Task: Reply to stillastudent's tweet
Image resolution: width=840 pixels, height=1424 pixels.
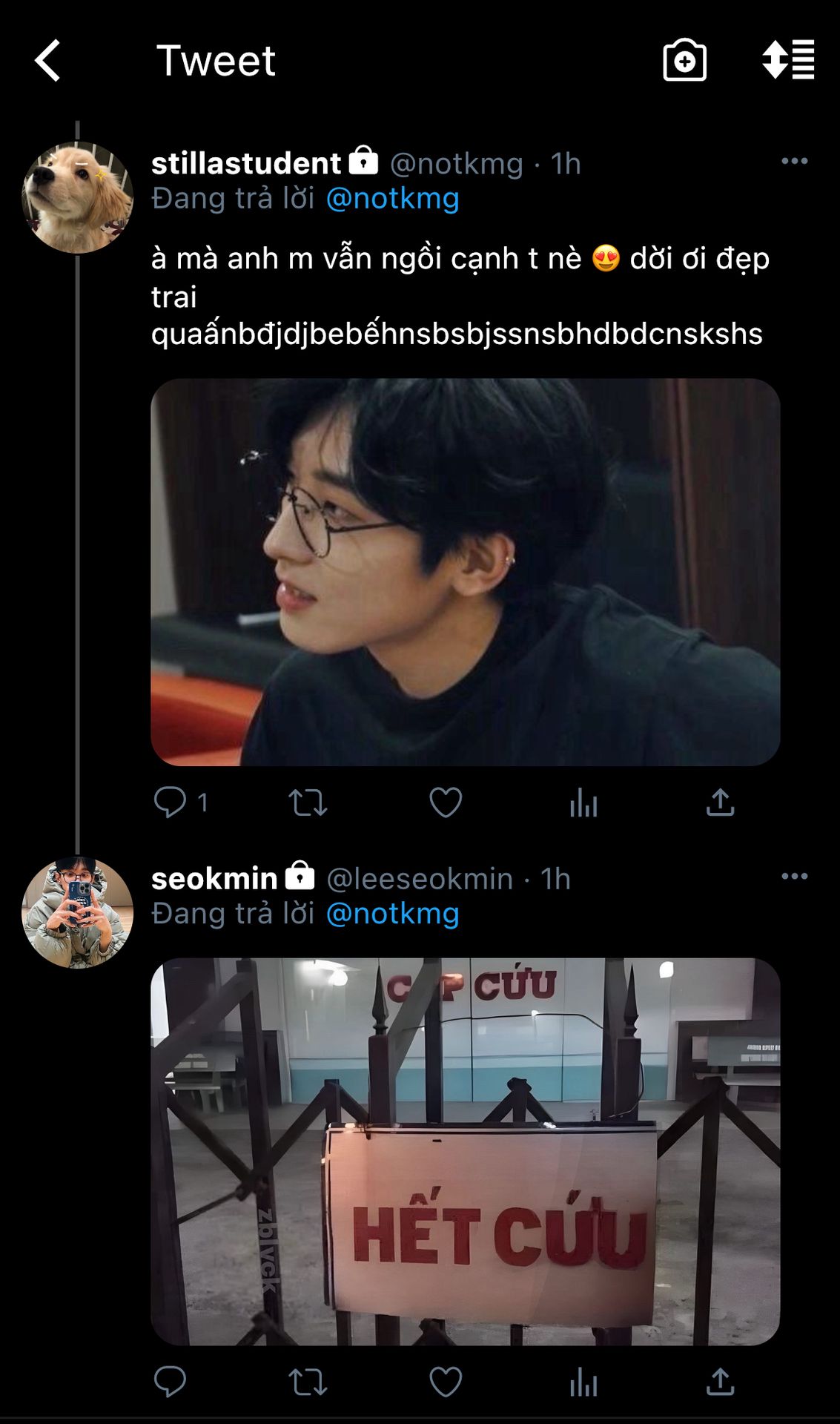Action: pyautogui.click(x=170, y=802)
